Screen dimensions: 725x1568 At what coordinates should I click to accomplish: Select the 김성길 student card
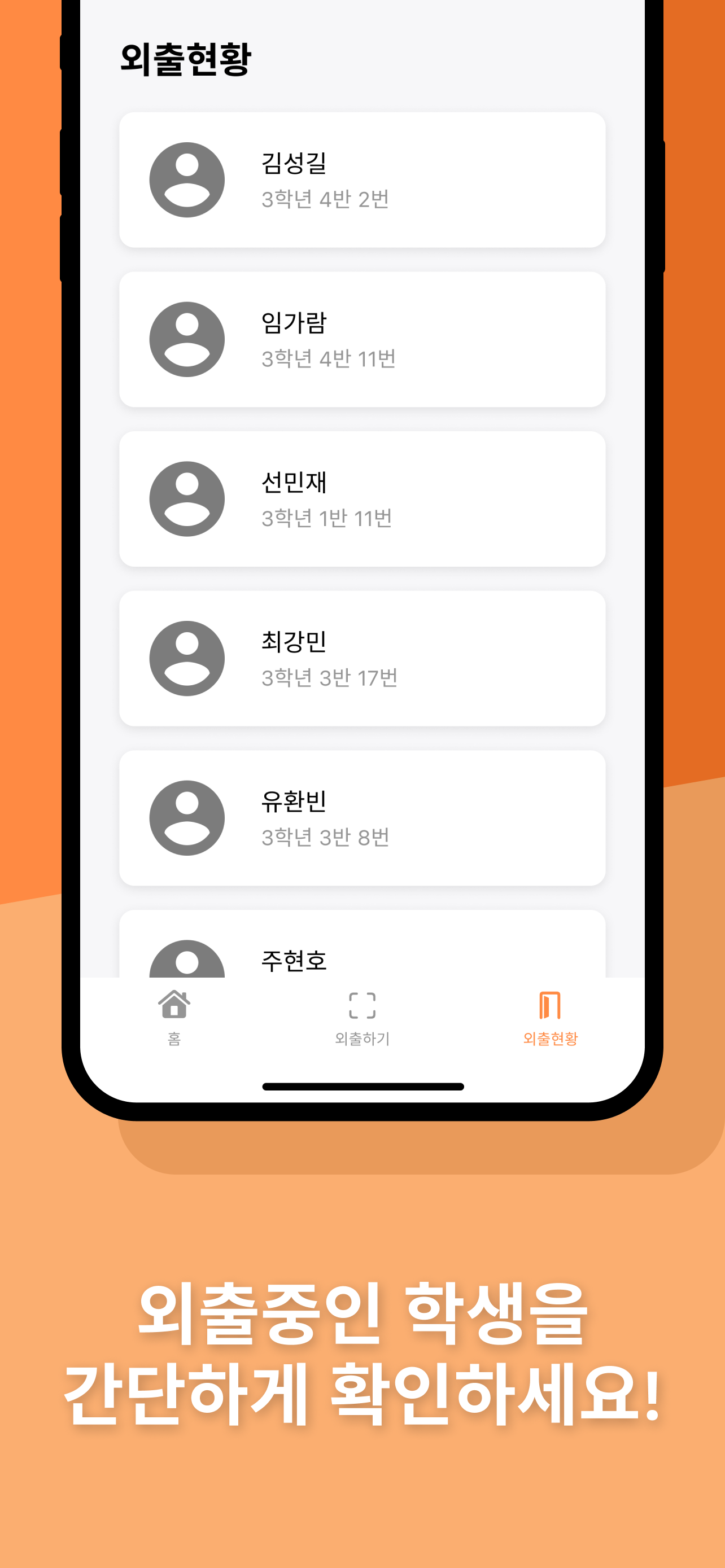[x=362, y=178]
